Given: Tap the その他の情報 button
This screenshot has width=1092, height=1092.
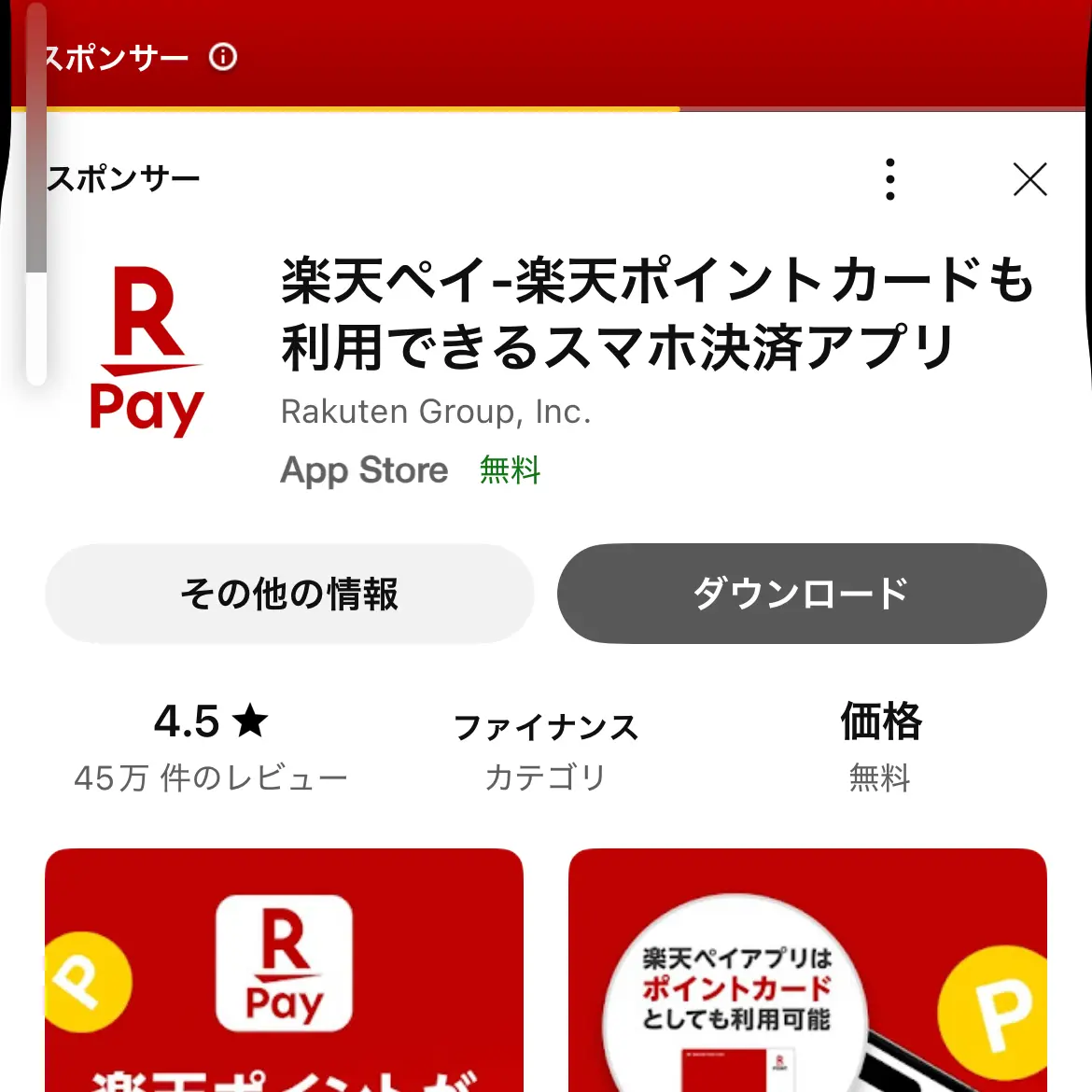Looking at the screenshot, I should tap(289, 594).
